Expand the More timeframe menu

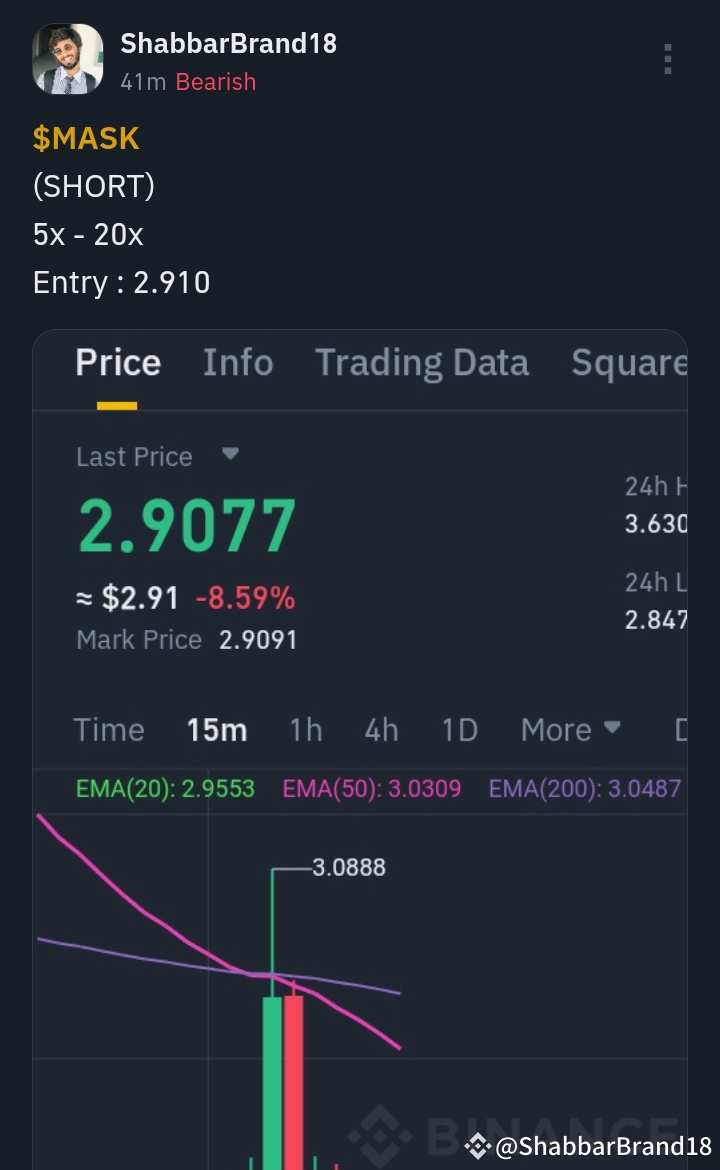570,730
